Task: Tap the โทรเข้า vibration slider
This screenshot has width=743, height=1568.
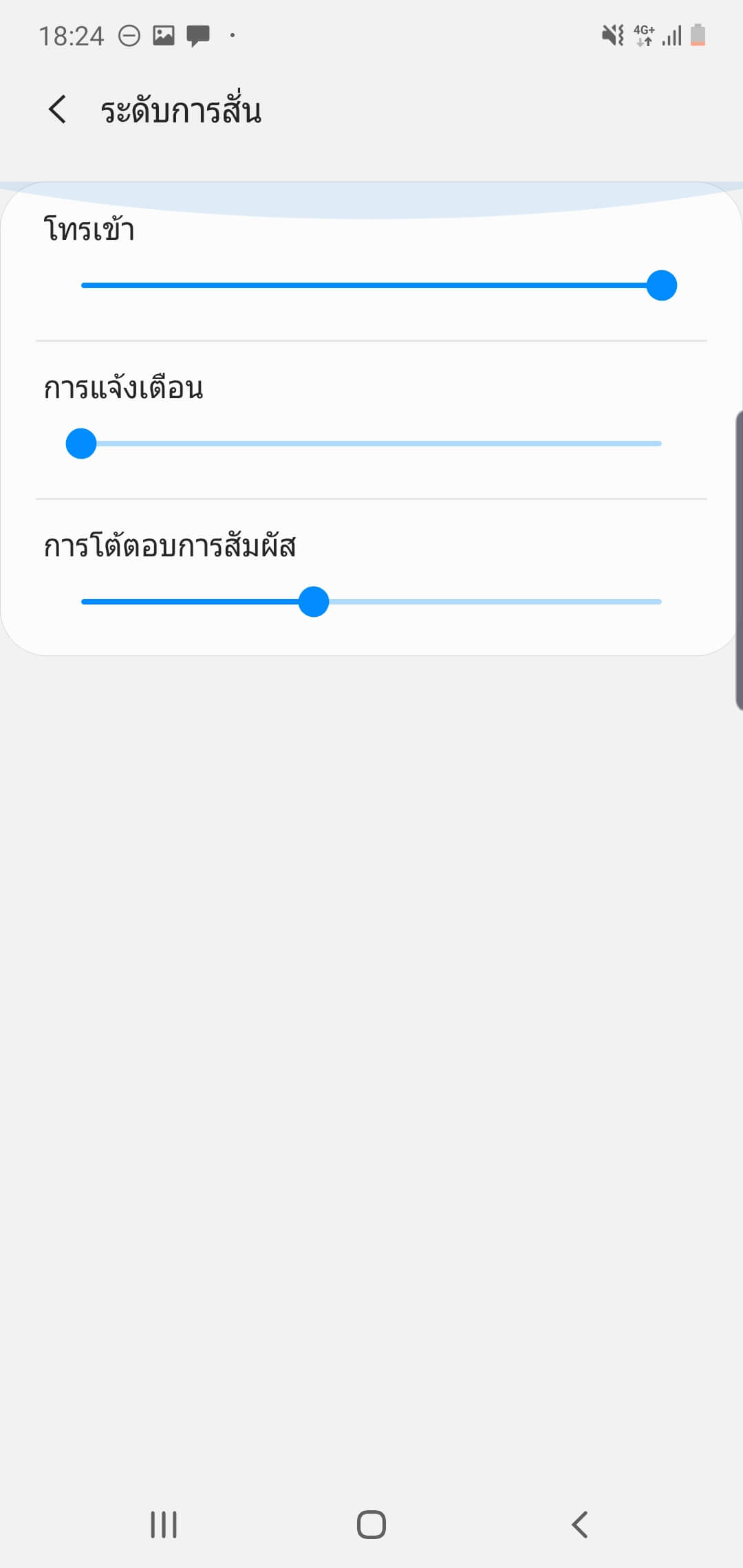Action: (x=371, y=285)
